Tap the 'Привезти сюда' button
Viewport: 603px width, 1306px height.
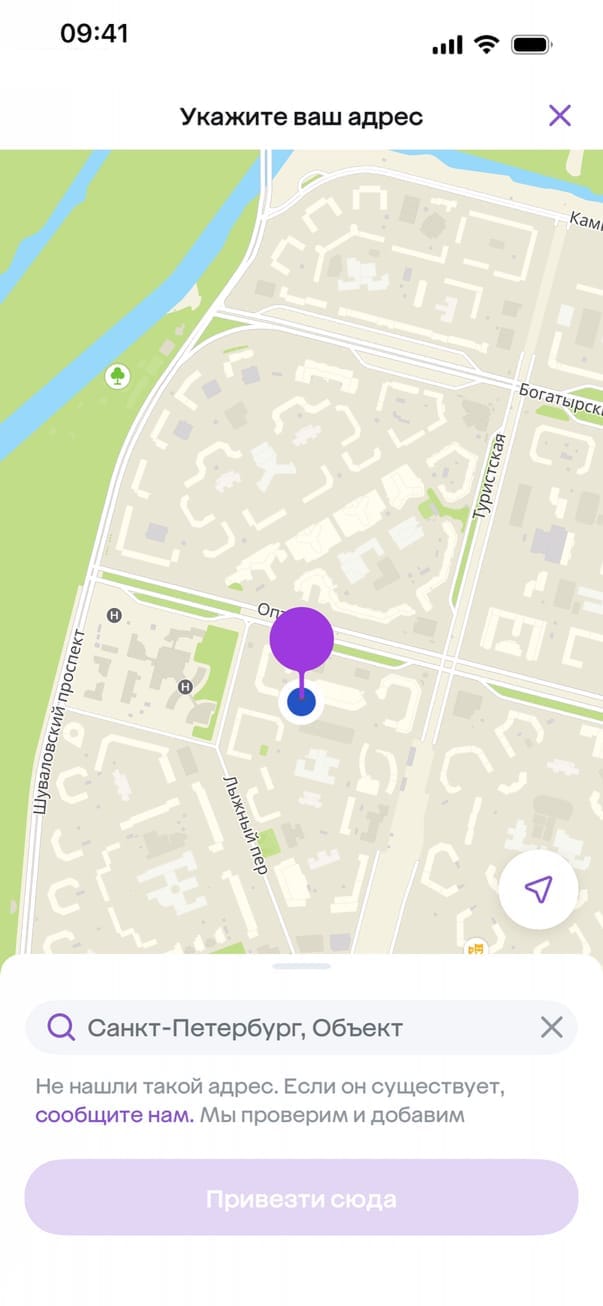[301, 1198]
